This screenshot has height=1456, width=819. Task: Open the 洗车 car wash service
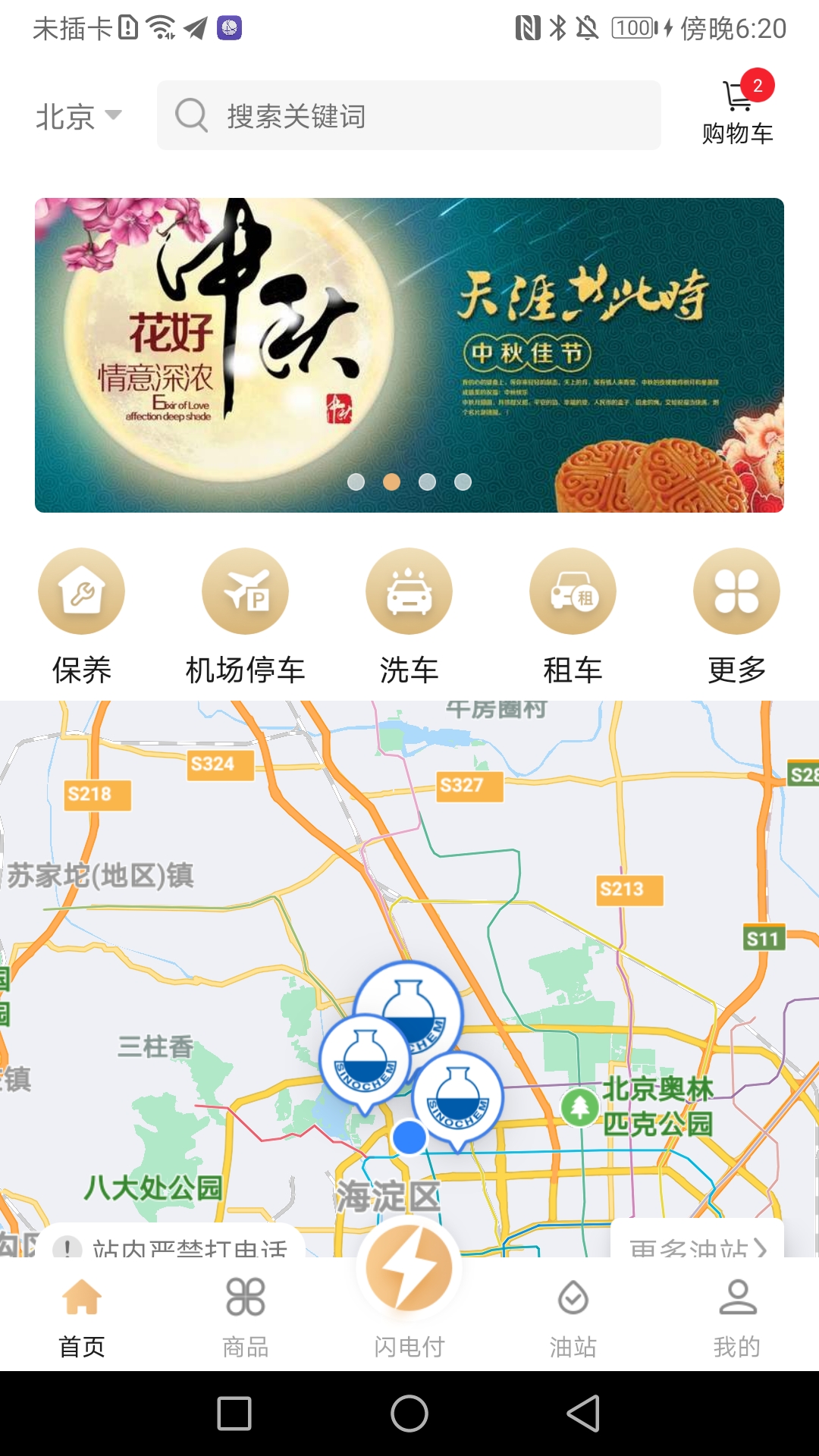(x=409, y=616)
